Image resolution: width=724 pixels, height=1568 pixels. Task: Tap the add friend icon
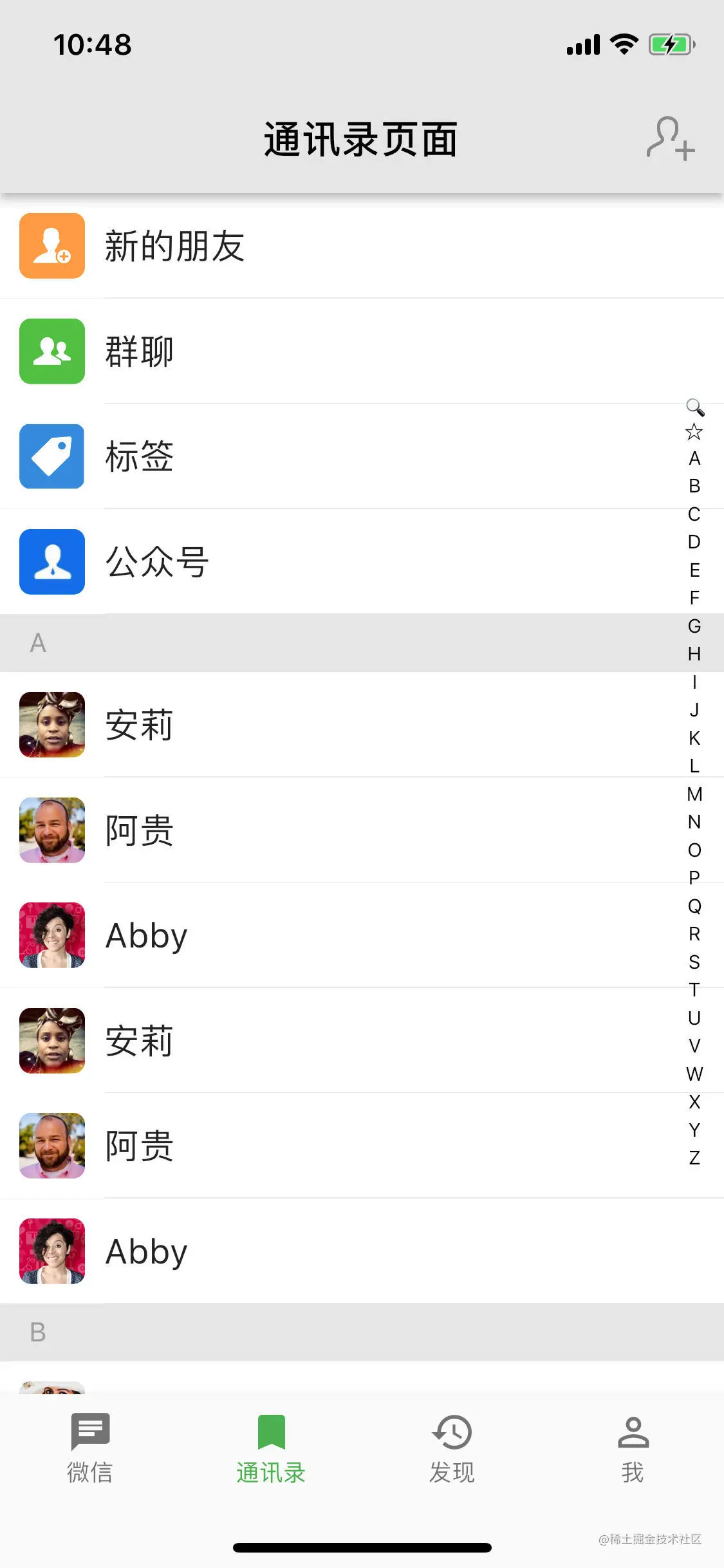pyautogui.click(x=670, y=138)
